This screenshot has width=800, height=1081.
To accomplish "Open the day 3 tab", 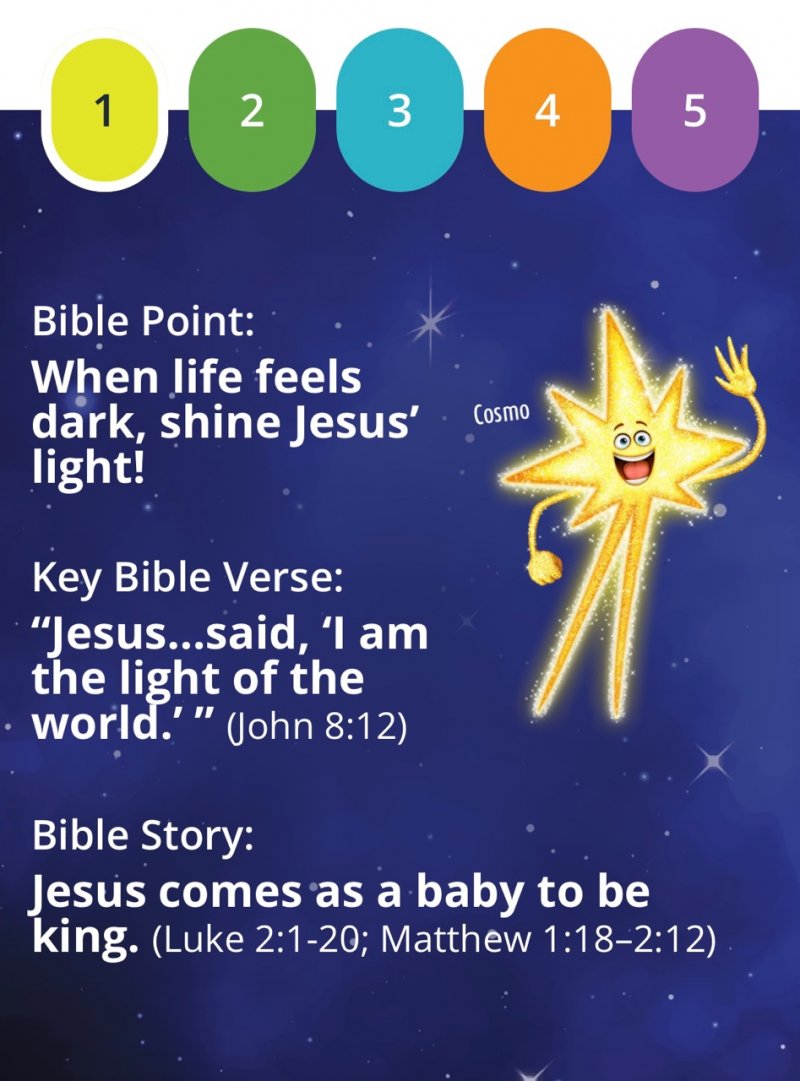I will click(400, 111).
